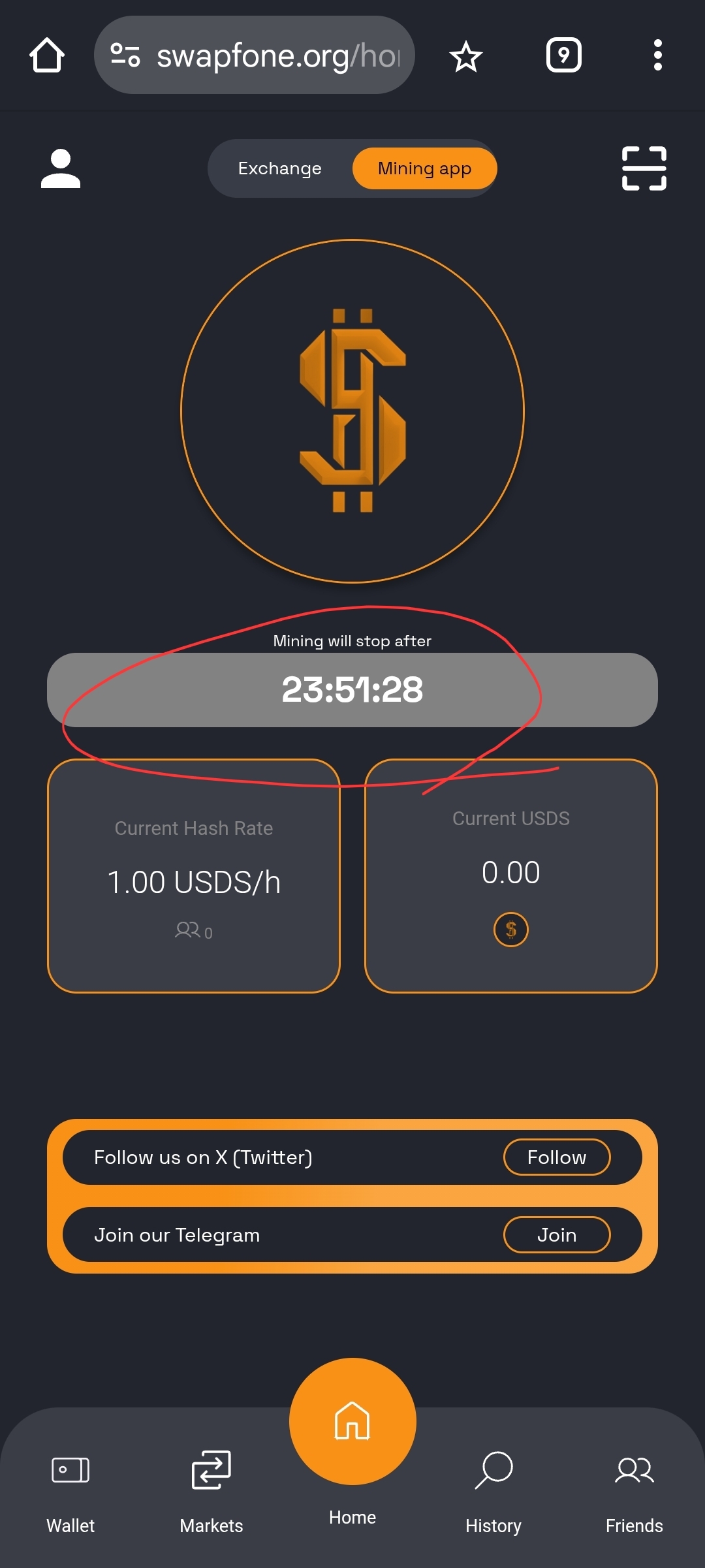Go to the browser home page
The image size is (705, 1568).
47,55
